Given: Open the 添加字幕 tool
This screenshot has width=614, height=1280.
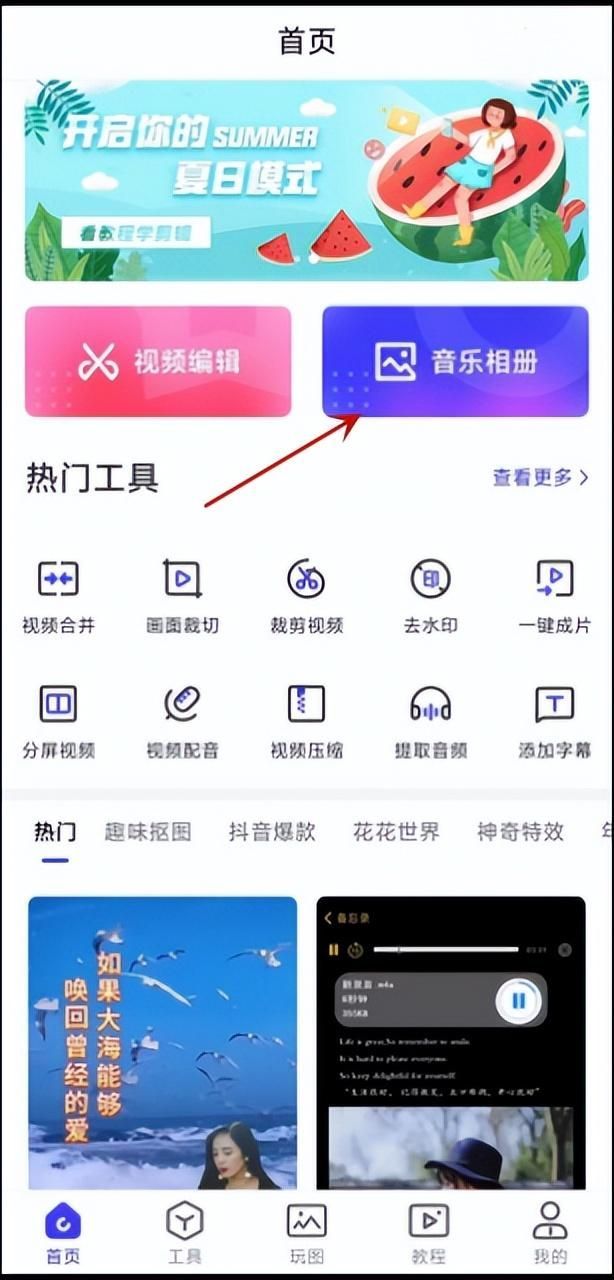Looking at the screenshot, I should coord(554,722).
